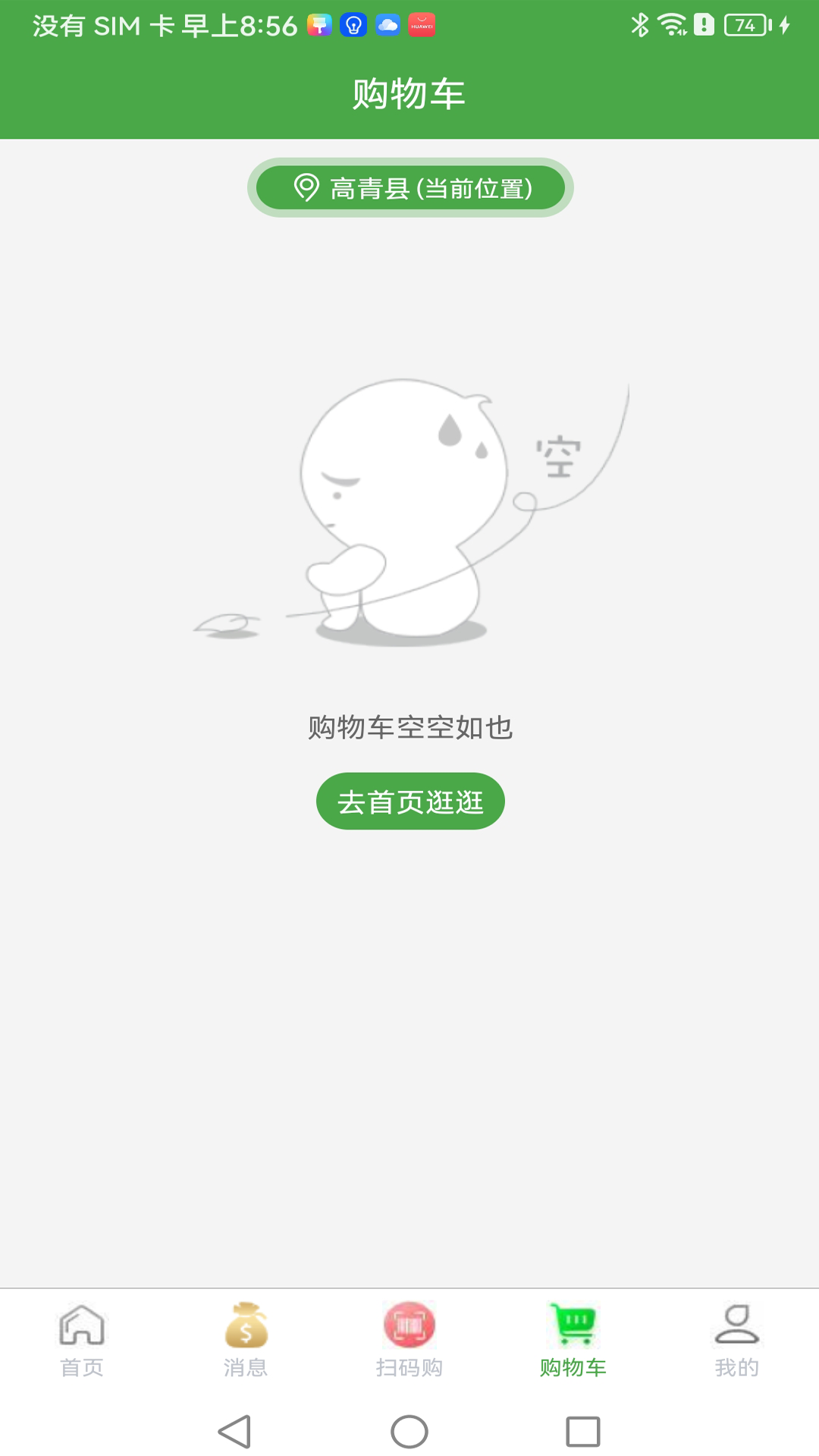Viewport: 819px width, 1456px height.
Task: Tap the 去首页逛逛 button
Action: click(410, 802)
